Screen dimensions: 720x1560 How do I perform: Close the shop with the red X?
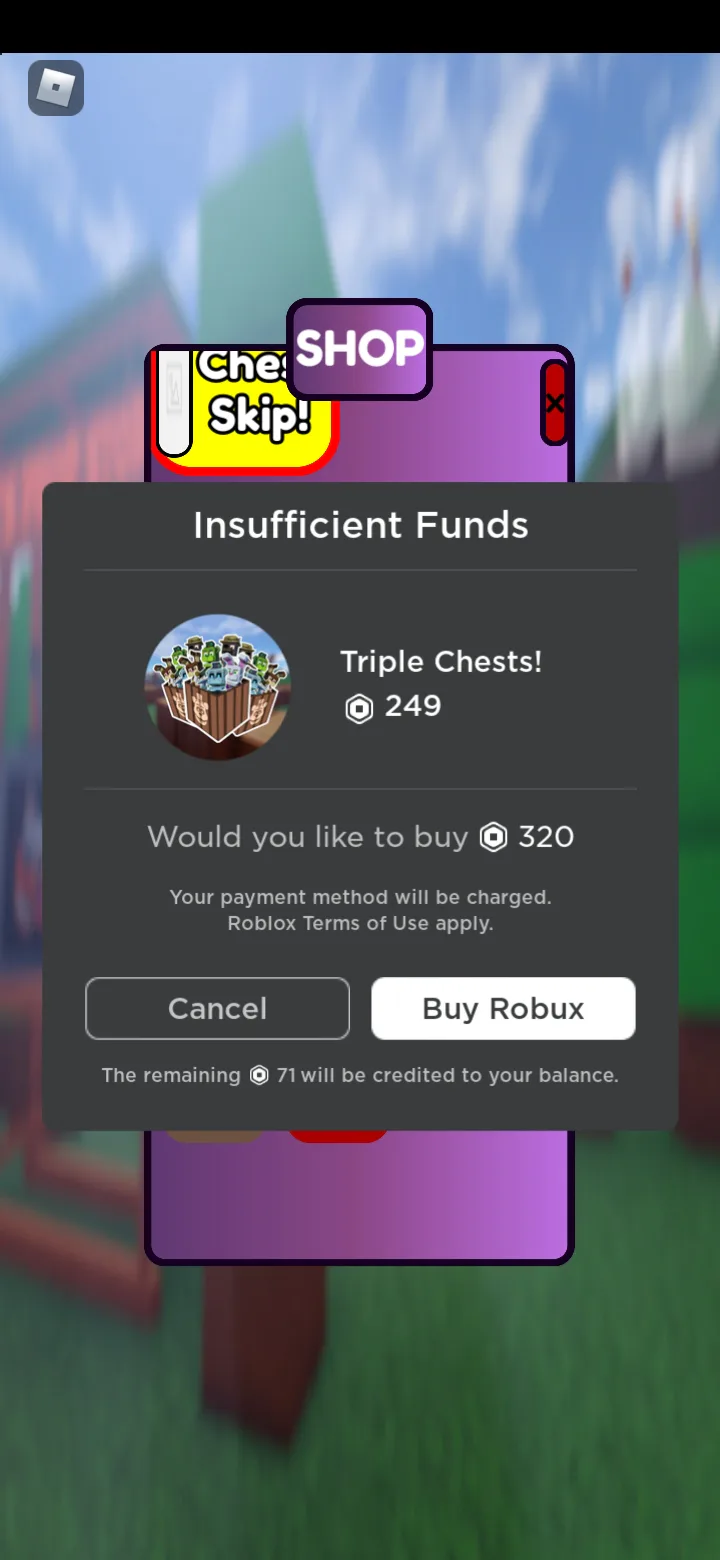click(x=555, y=403)
